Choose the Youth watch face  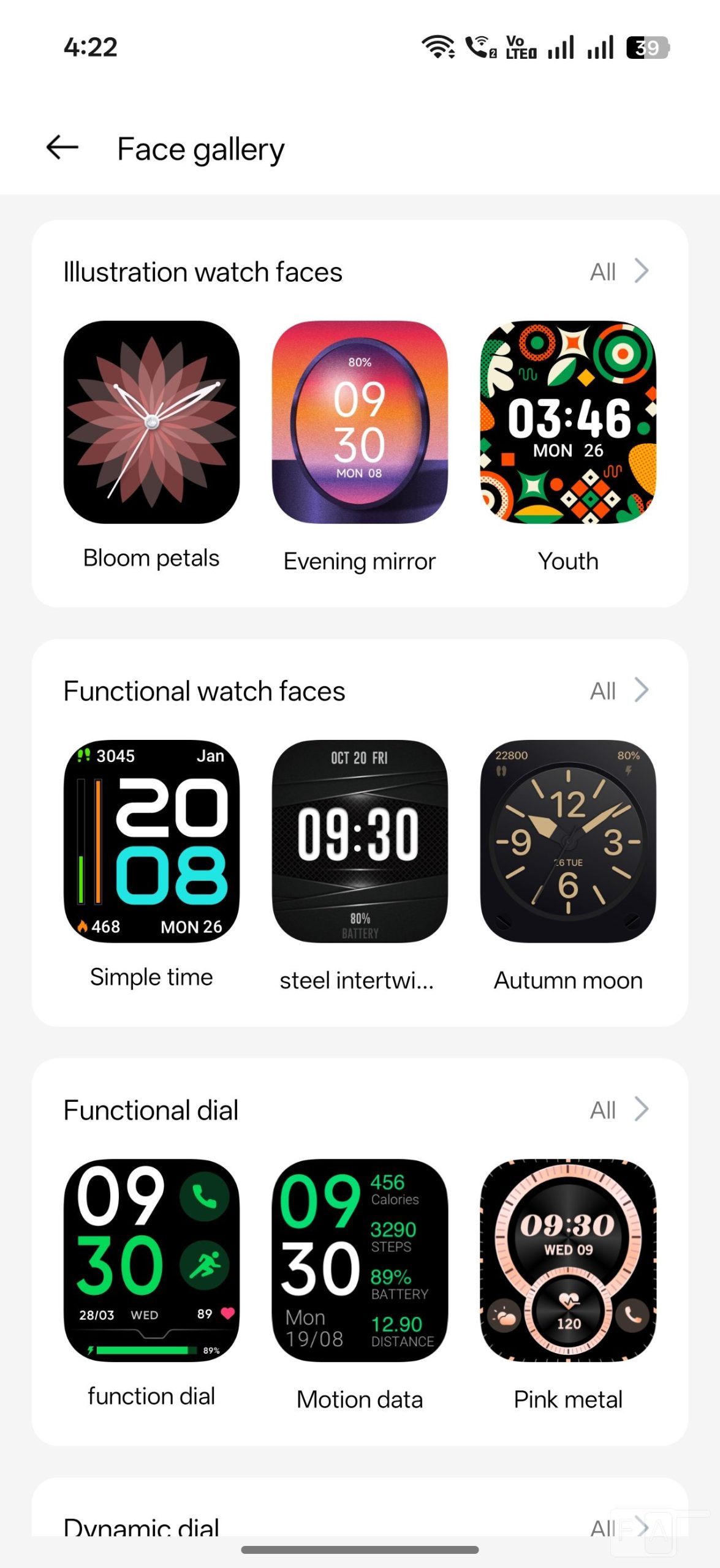click(x=568, y=423)
